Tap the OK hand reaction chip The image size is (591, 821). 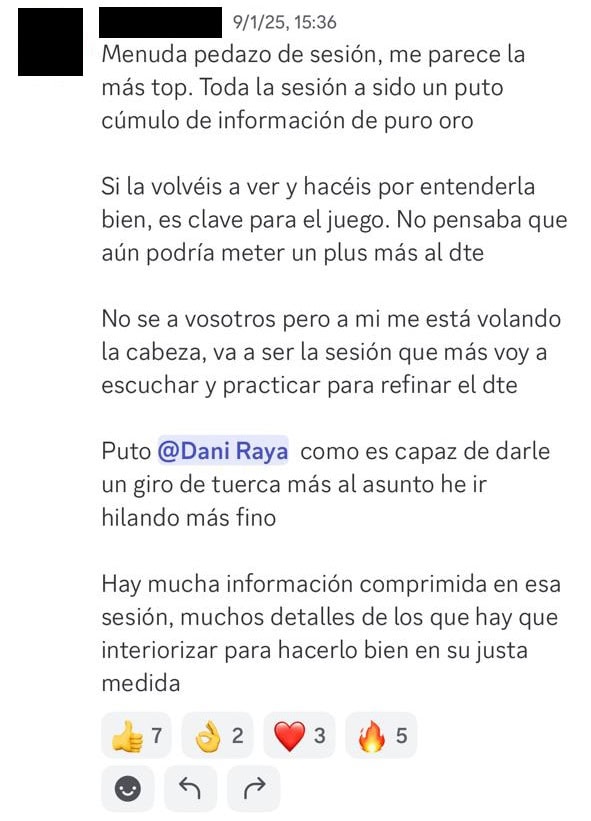click(218, 736)
